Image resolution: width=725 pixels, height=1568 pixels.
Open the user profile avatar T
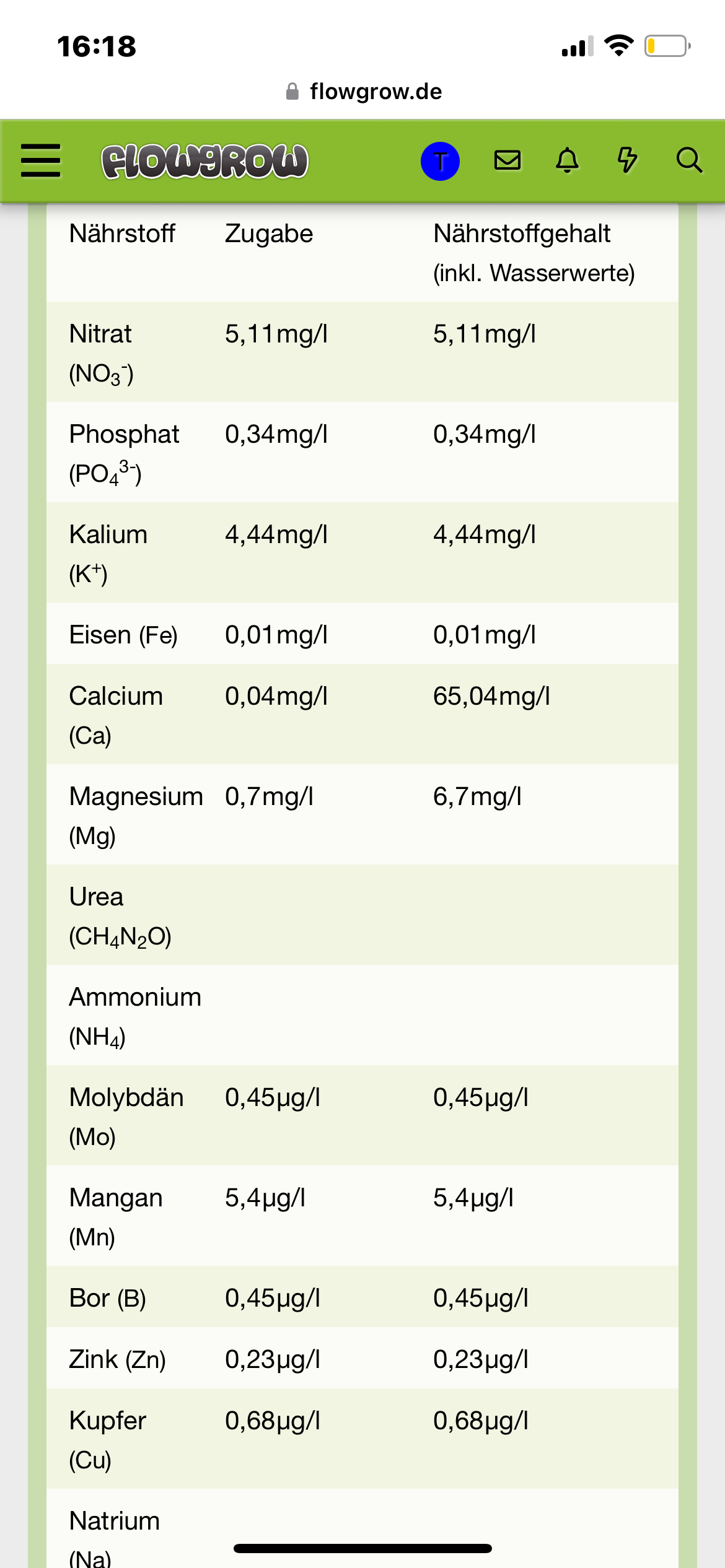click(x=440, y=161)
